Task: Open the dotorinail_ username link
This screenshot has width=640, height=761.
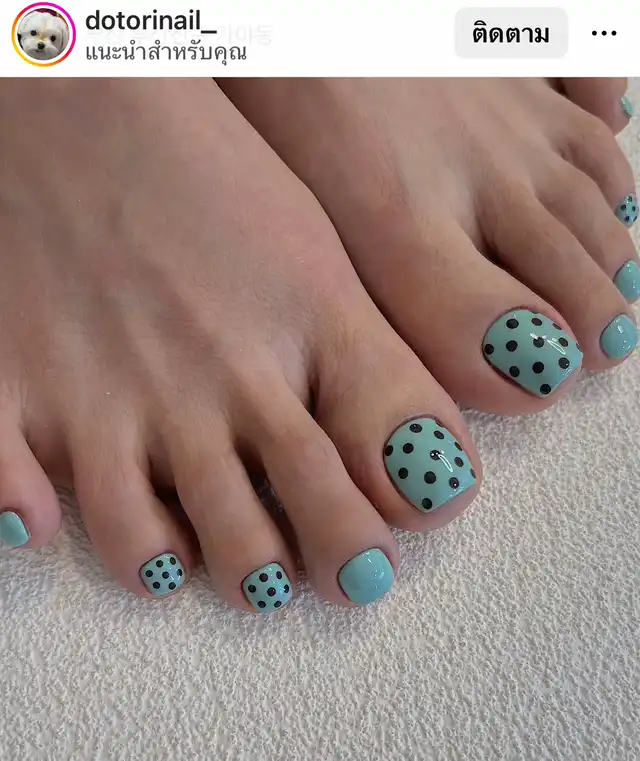Action: pyautogui.click(x=150, y=20)
